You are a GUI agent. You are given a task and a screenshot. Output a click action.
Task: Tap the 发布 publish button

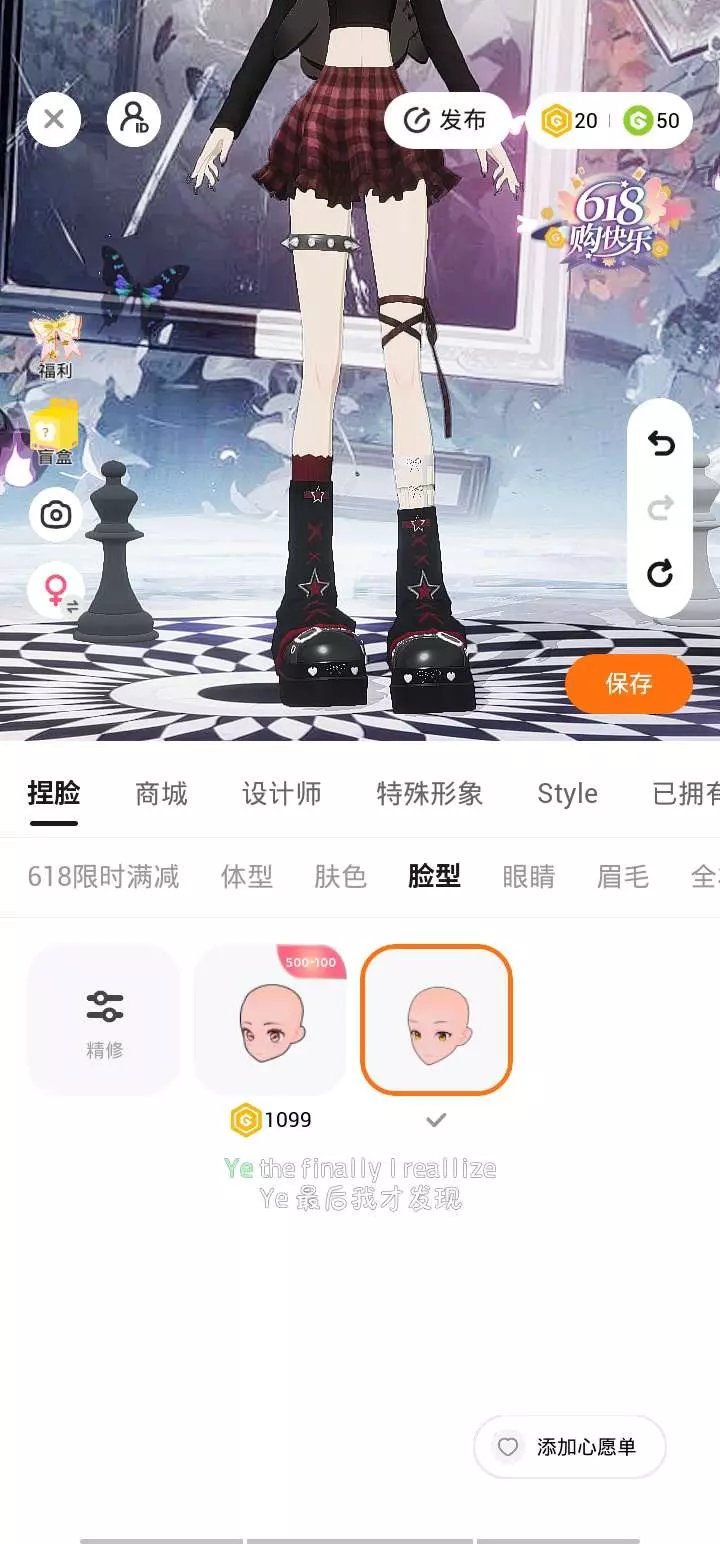(x=447, y=121)
